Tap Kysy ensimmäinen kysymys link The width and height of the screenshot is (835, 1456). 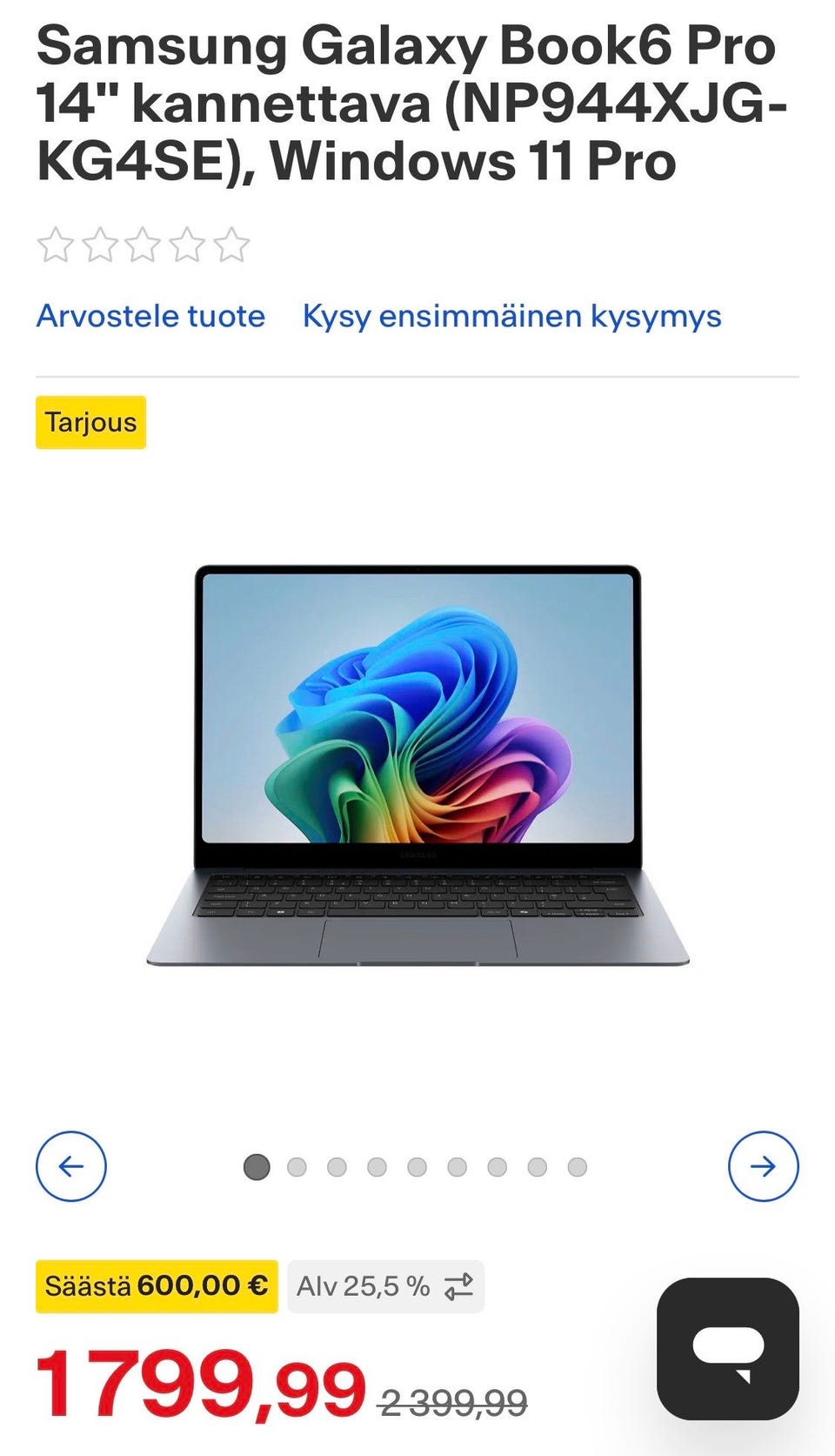511,316
